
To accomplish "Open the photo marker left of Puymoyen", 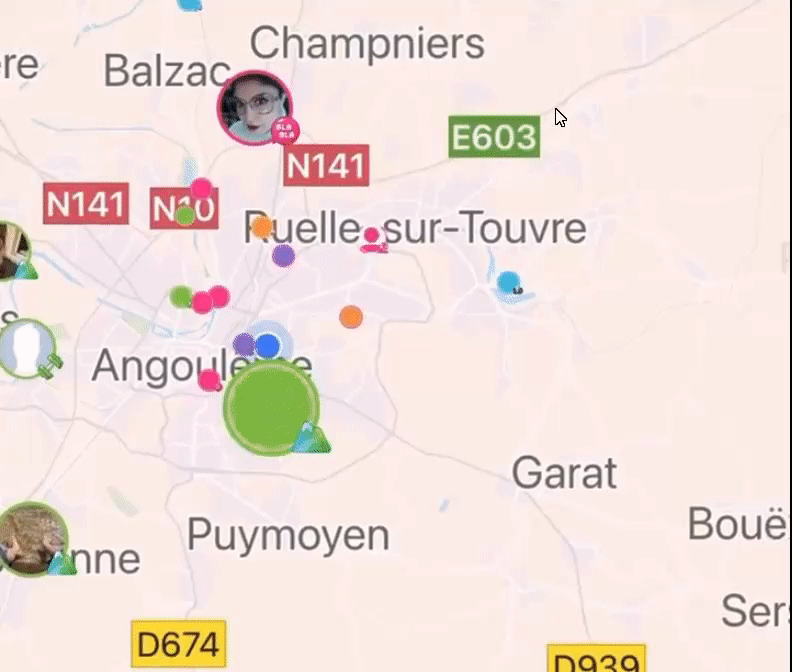I will pos(32,538).
